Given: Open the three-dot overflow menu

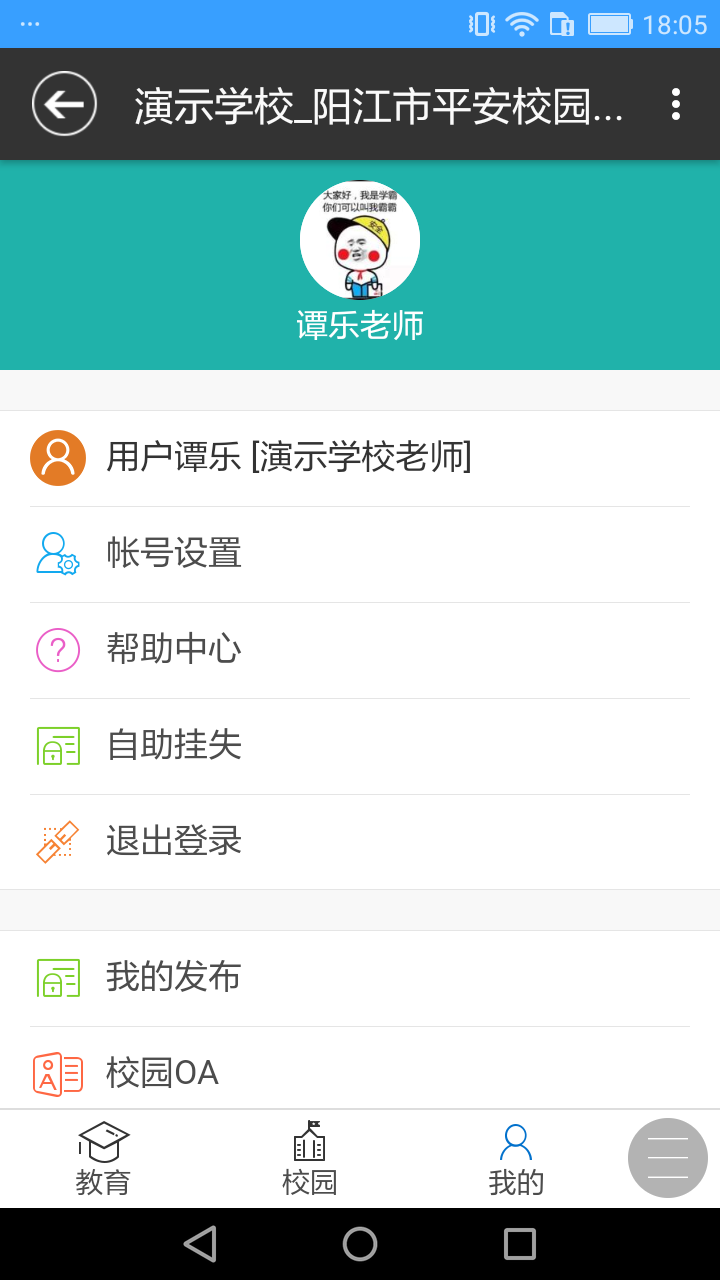Looking at the screenshot, I should [x=676, y=104].
